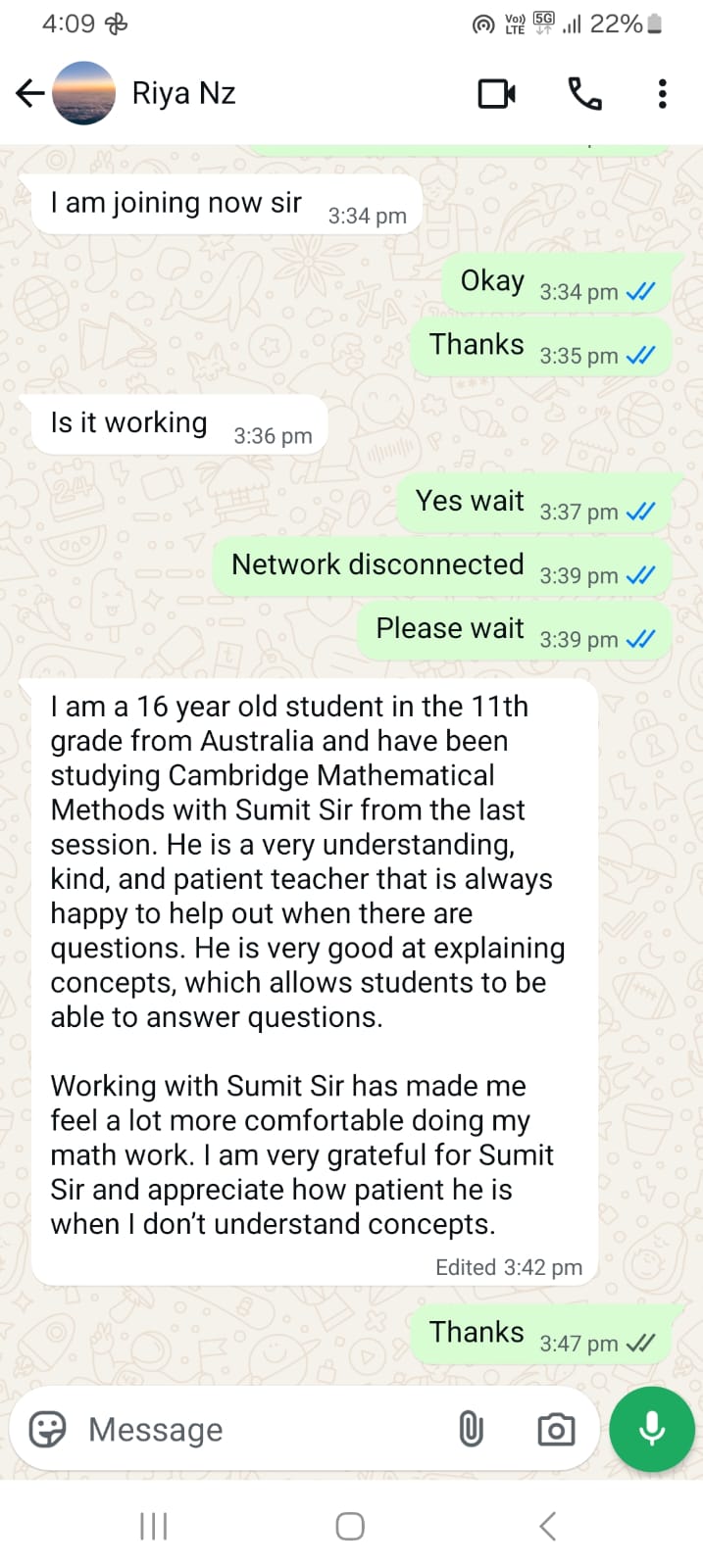The height and width of the screenshot is (1568, 703).
Task: Open Riya Nz's contact info
Action: pyautogui.click(x=183, y=93)
